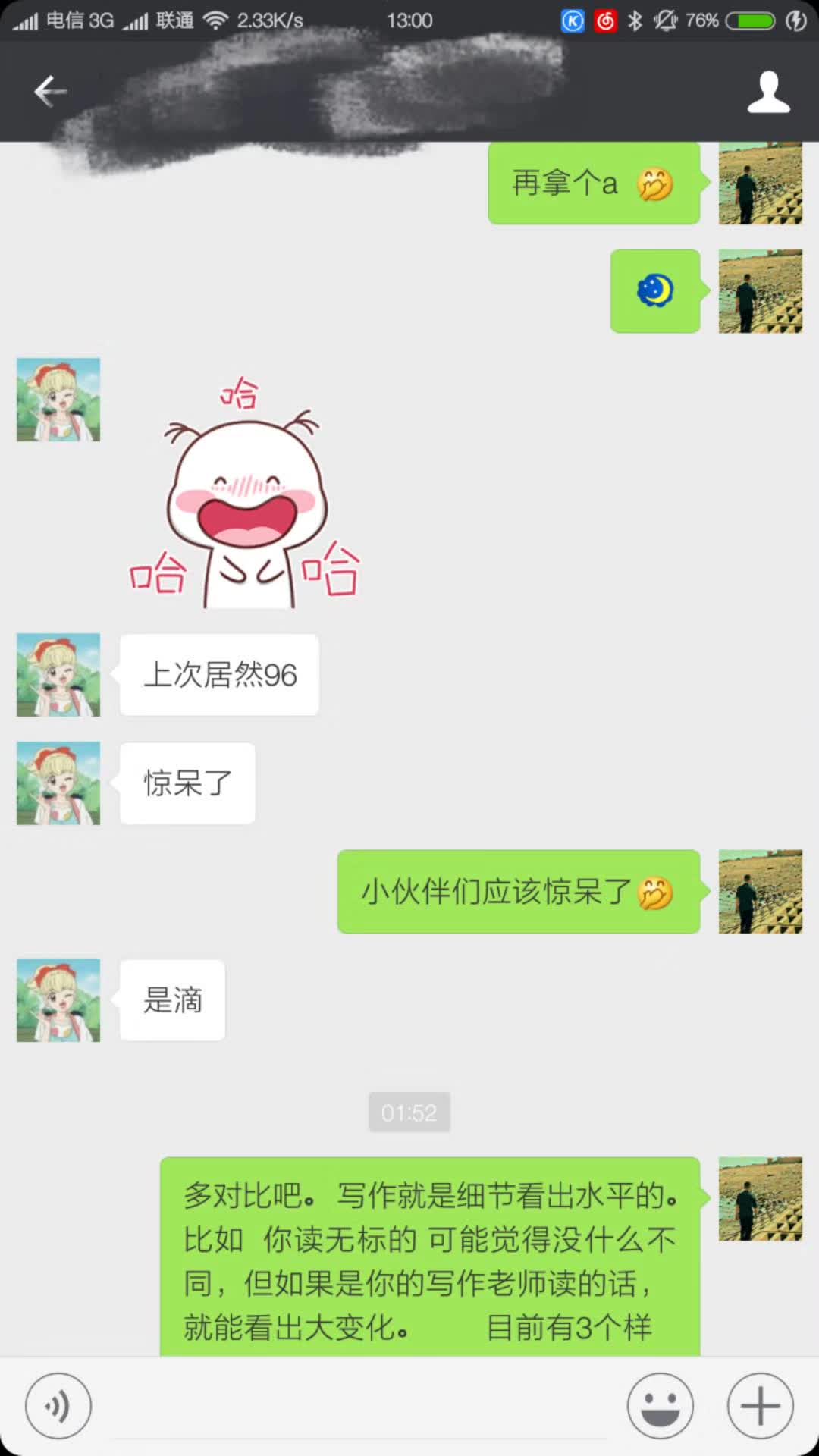The width and height of the screenshot is (819, 1456).
Task: Open the plus attachment menu
Action: click(x=760, y=1406)
